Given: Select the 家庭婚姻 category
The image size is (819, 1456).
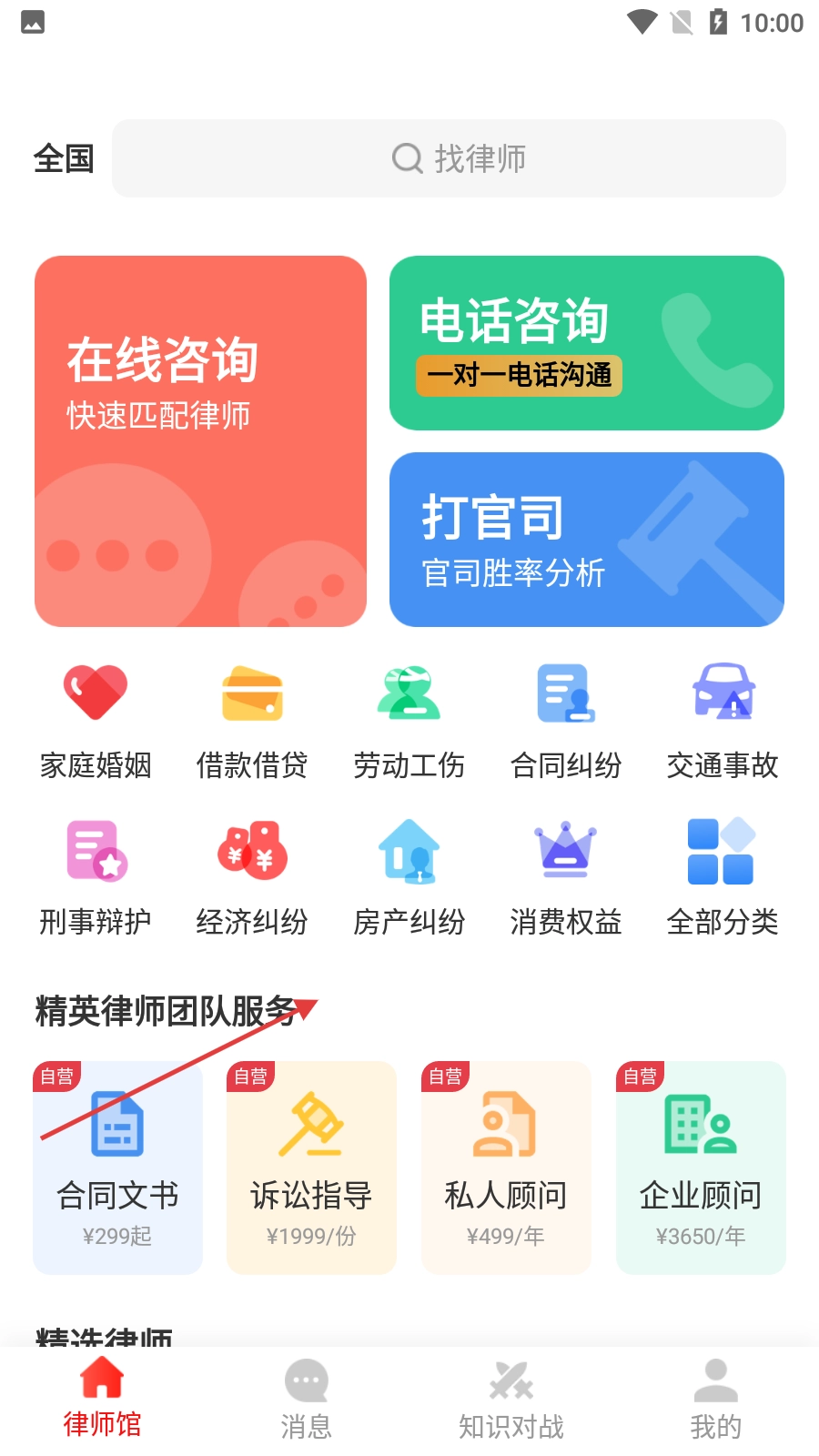Looking at the screenshot, I should 96,721.
